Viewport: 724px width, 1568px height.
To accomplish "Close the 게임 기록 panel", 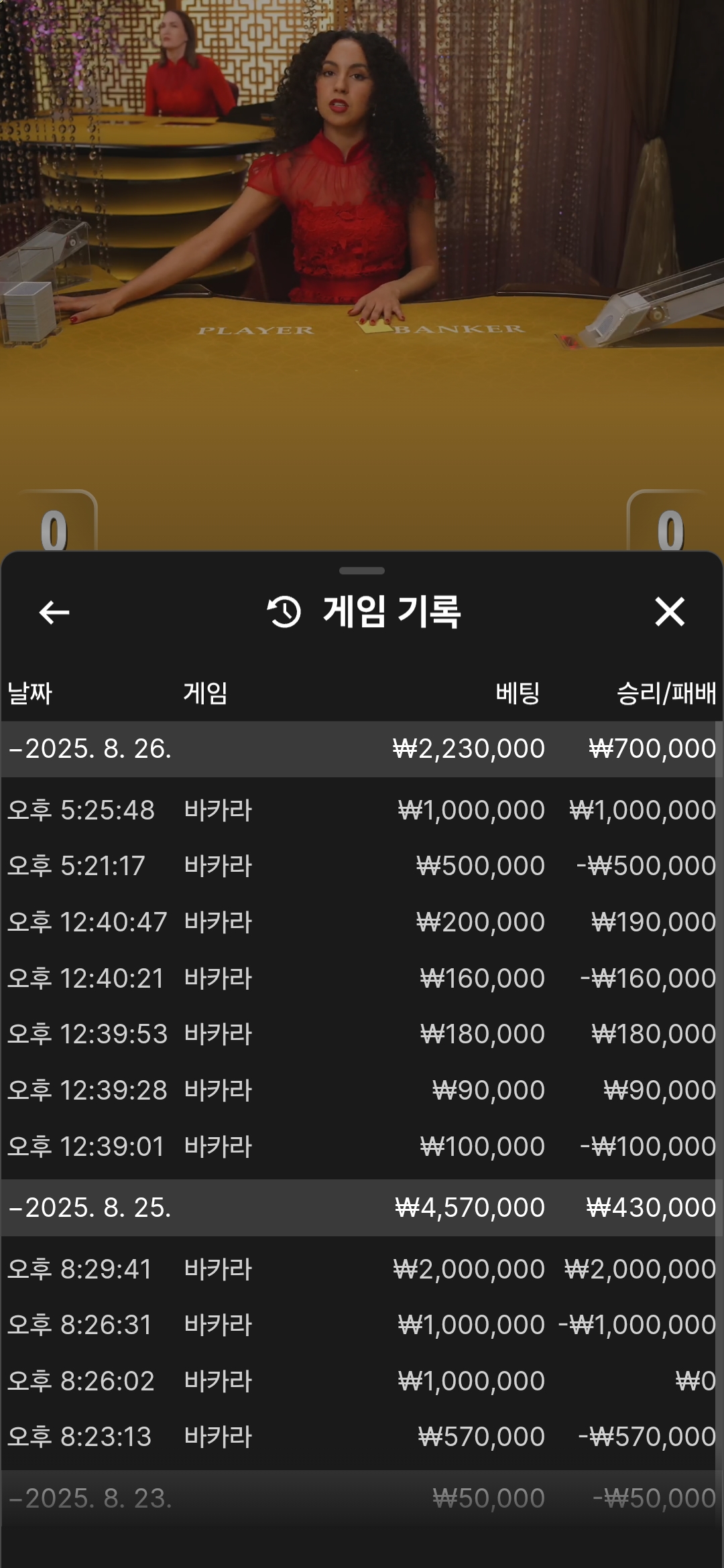I will point(670,612).
